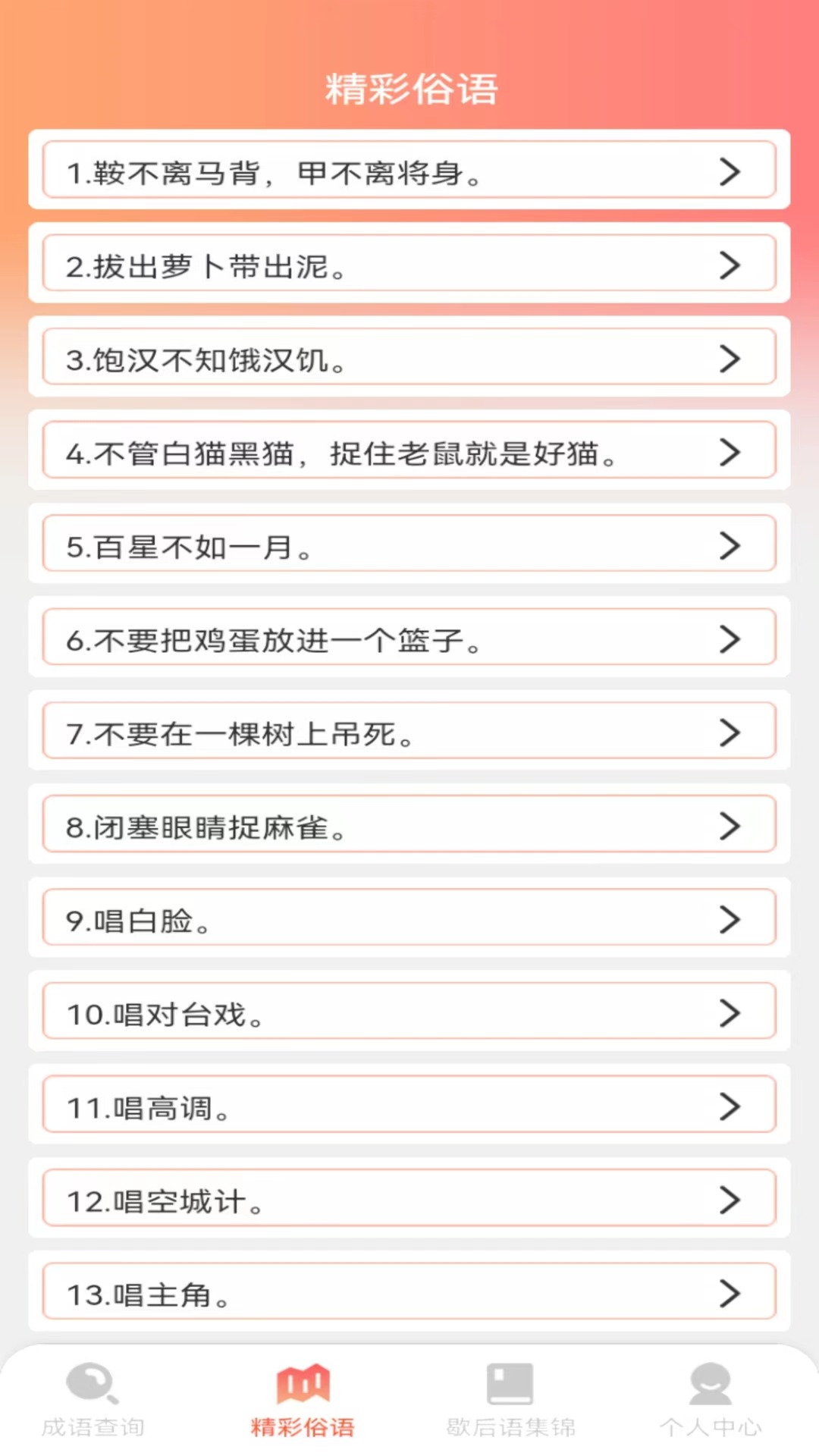Open saying 4 about 白猫黑猫
Image resolution: width=819 pixels, height=1456 pixels.
pos(409,451)
